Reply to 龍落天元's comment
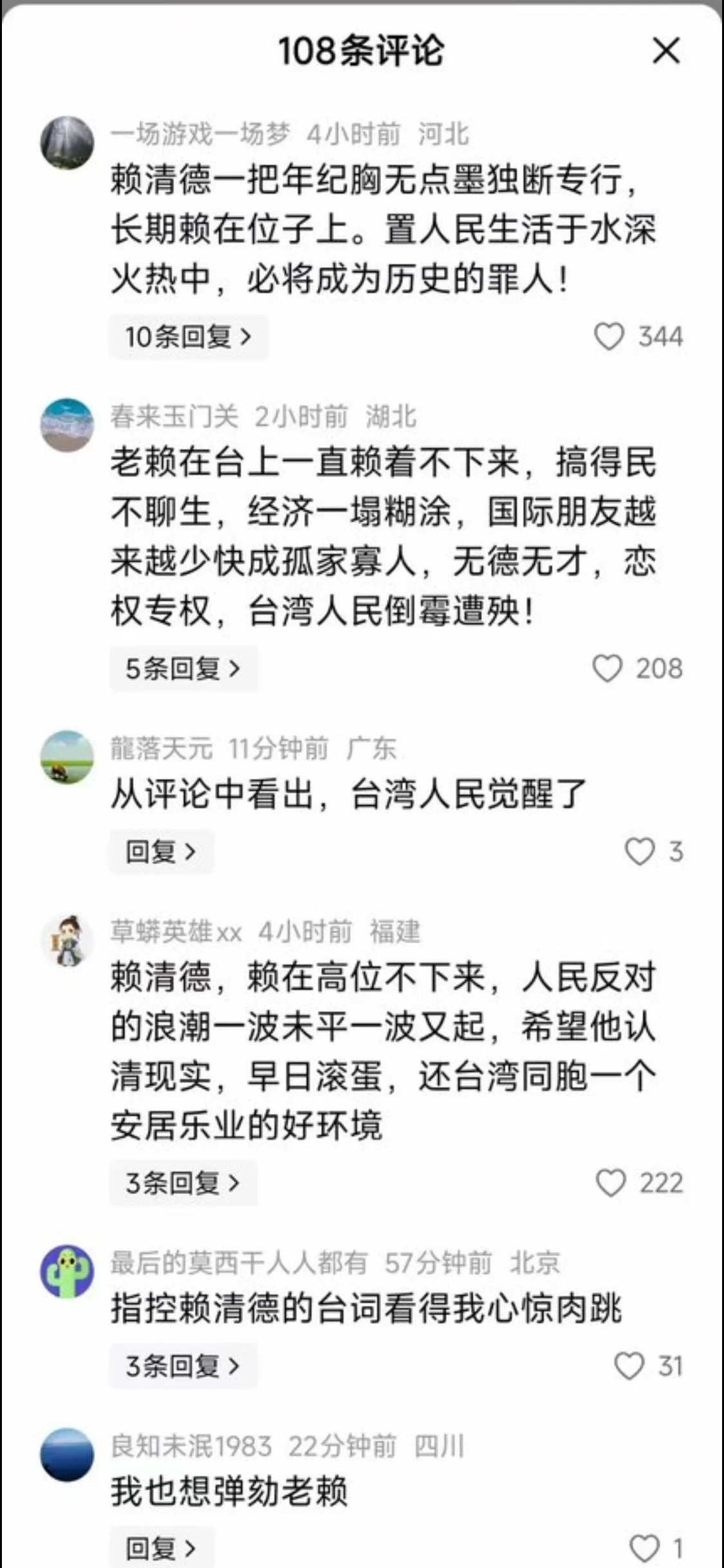The width and height of the screenshot is (724, 1568). 160,852
